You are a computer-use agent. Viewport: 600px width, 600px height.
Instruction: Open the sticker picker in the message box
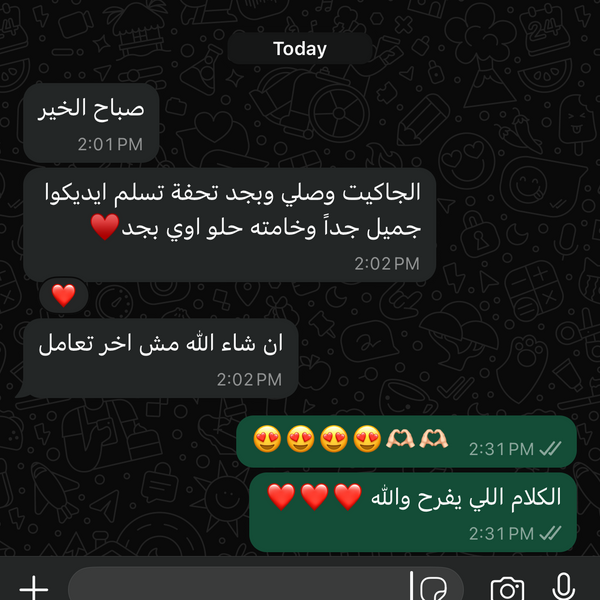point(434,587)
